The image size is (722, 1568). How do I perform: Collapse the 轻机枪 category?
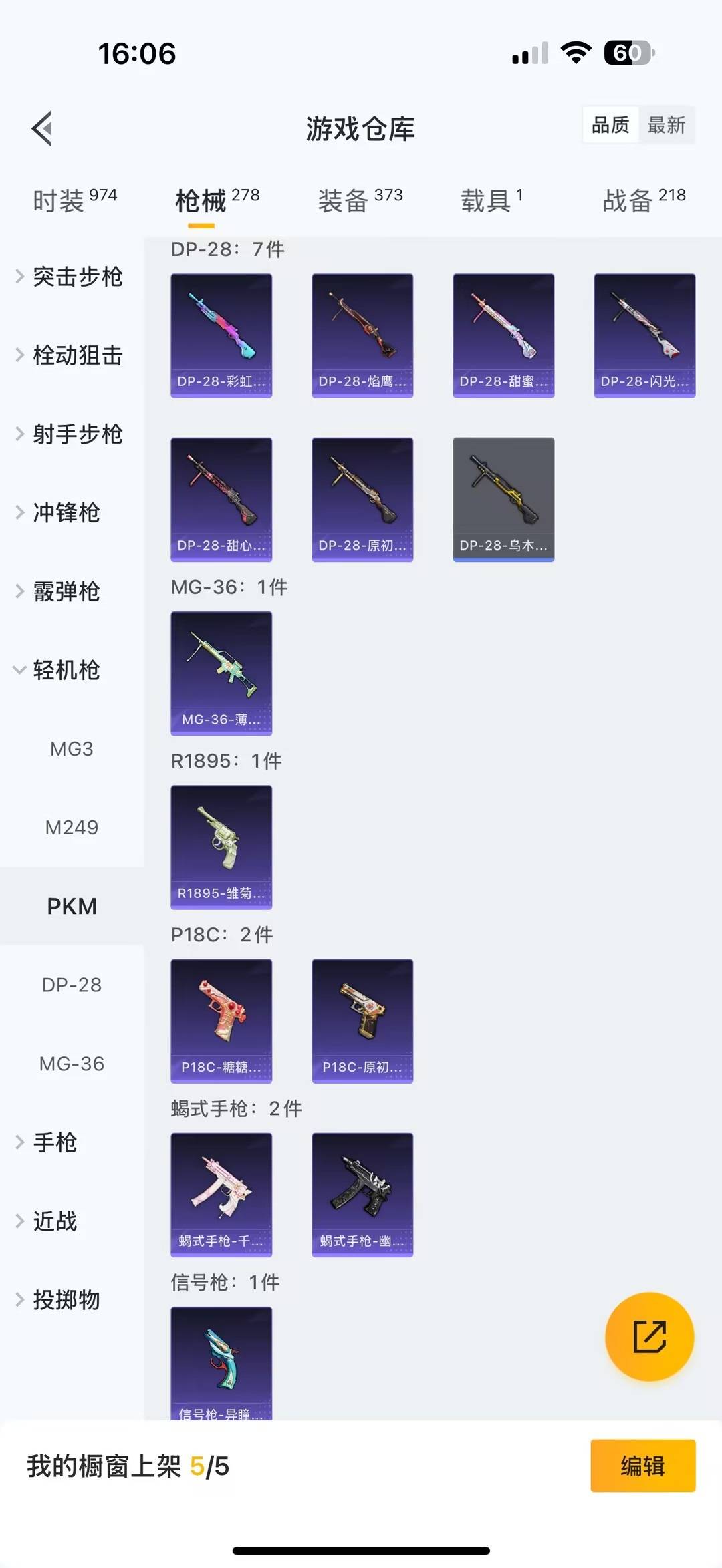pos(67,670)
